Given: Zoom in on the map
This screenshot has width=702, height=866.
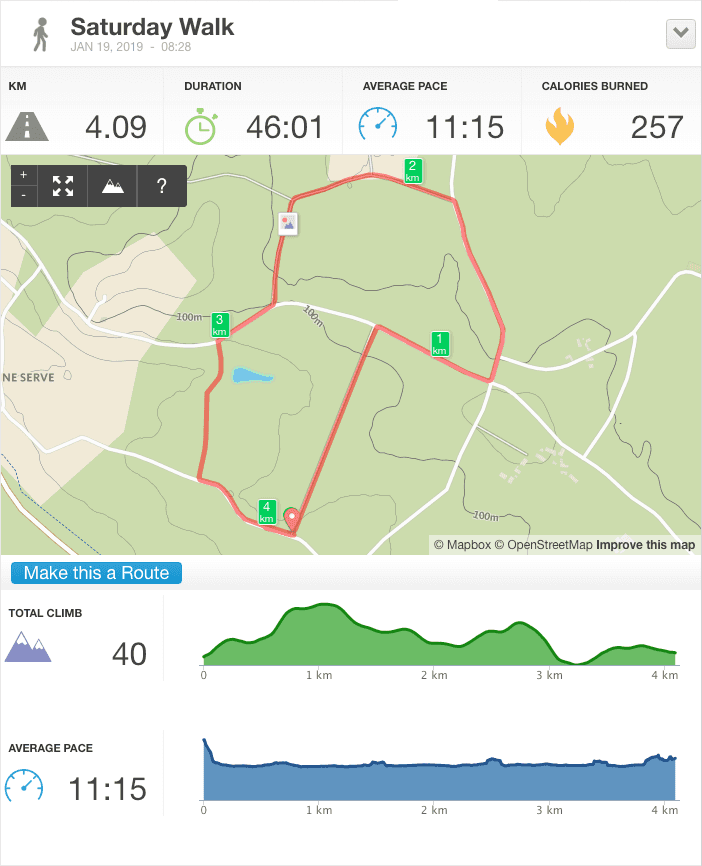Looking at the screenshot, I should click(x=24, y=175).
